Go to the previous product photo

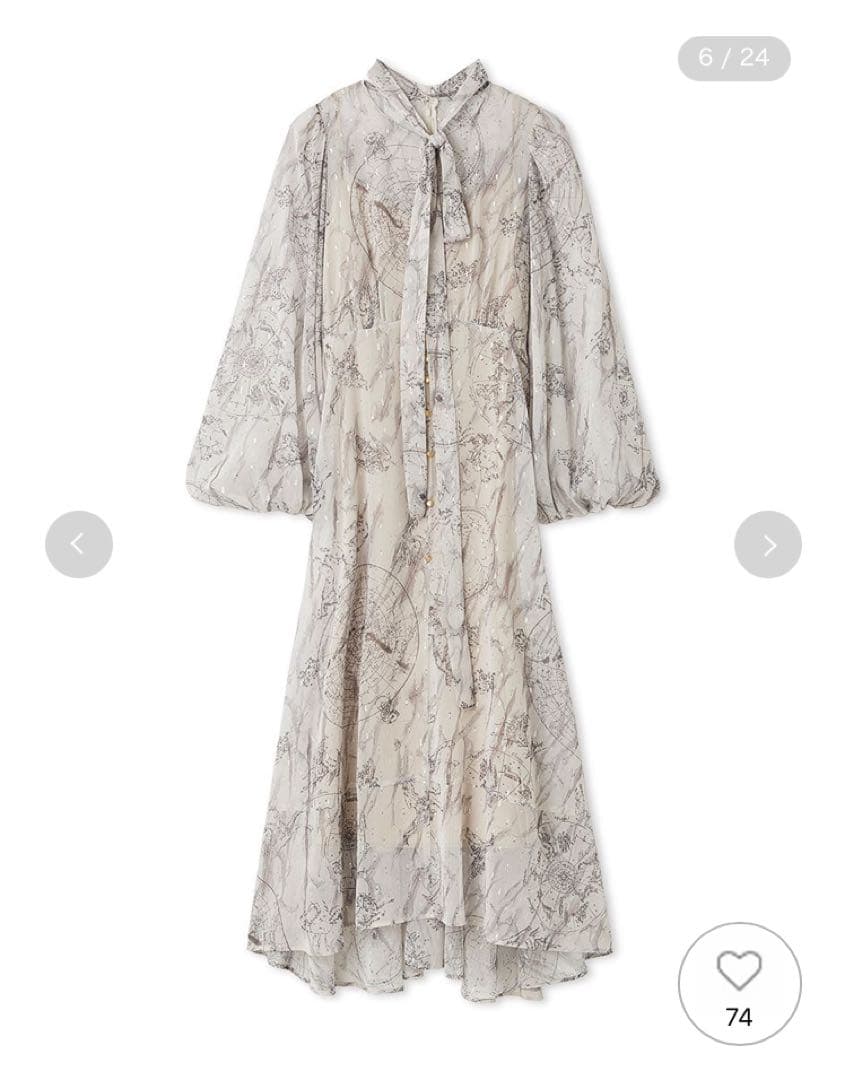point(78,544)
